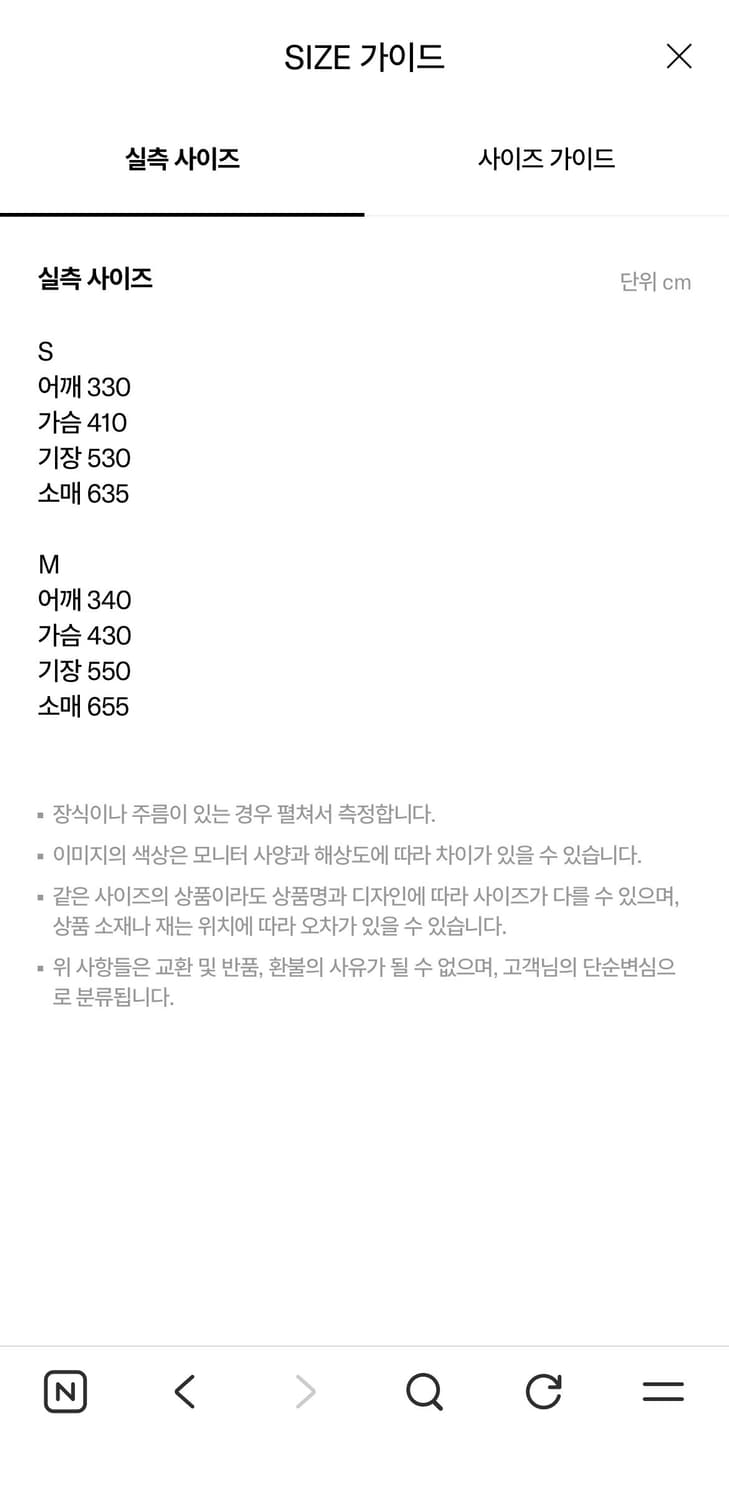Navigate back using the back arrow
729x1500 pixels.
(184, 1391)
